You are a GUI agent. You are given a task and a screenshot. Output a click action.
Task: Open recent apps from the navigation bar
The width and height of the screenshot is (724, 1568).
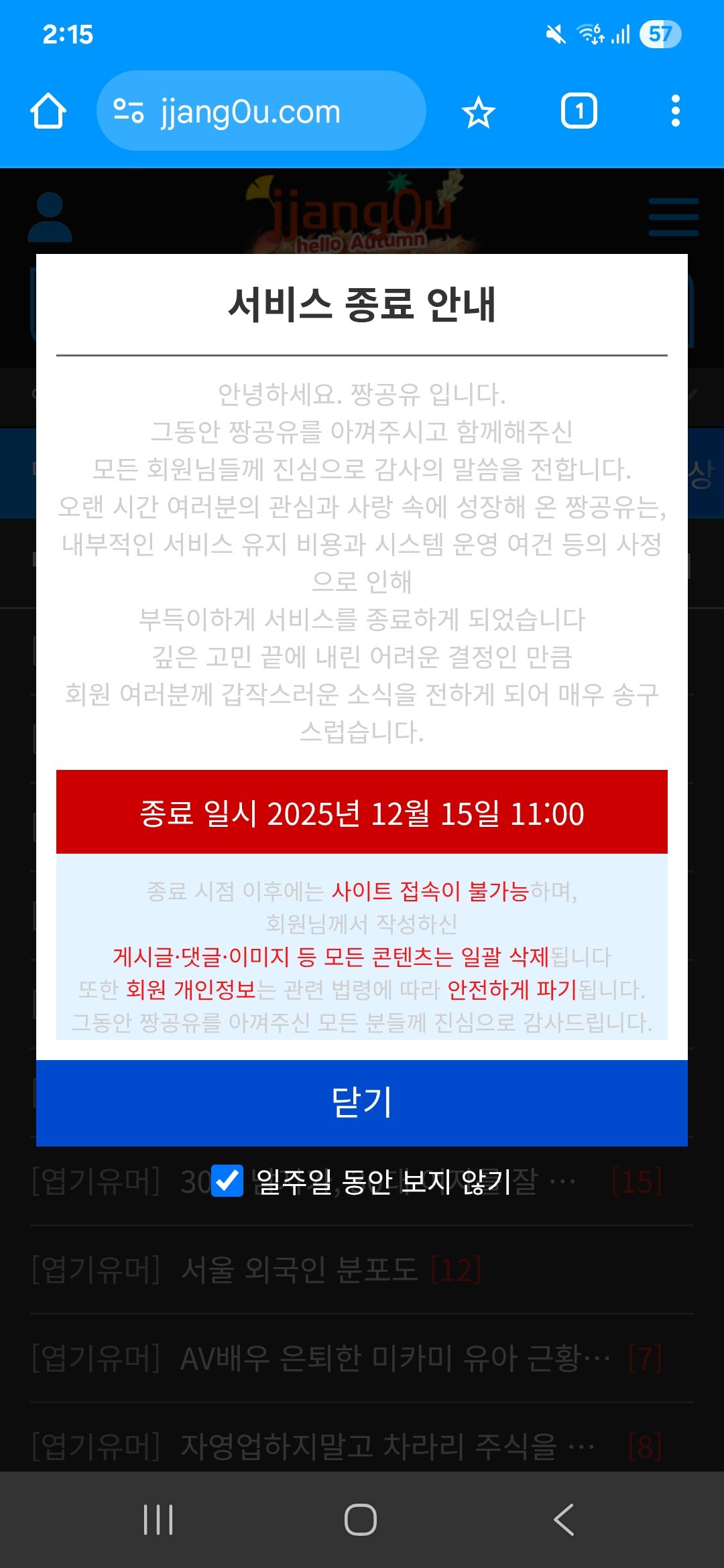point(159,1519)
